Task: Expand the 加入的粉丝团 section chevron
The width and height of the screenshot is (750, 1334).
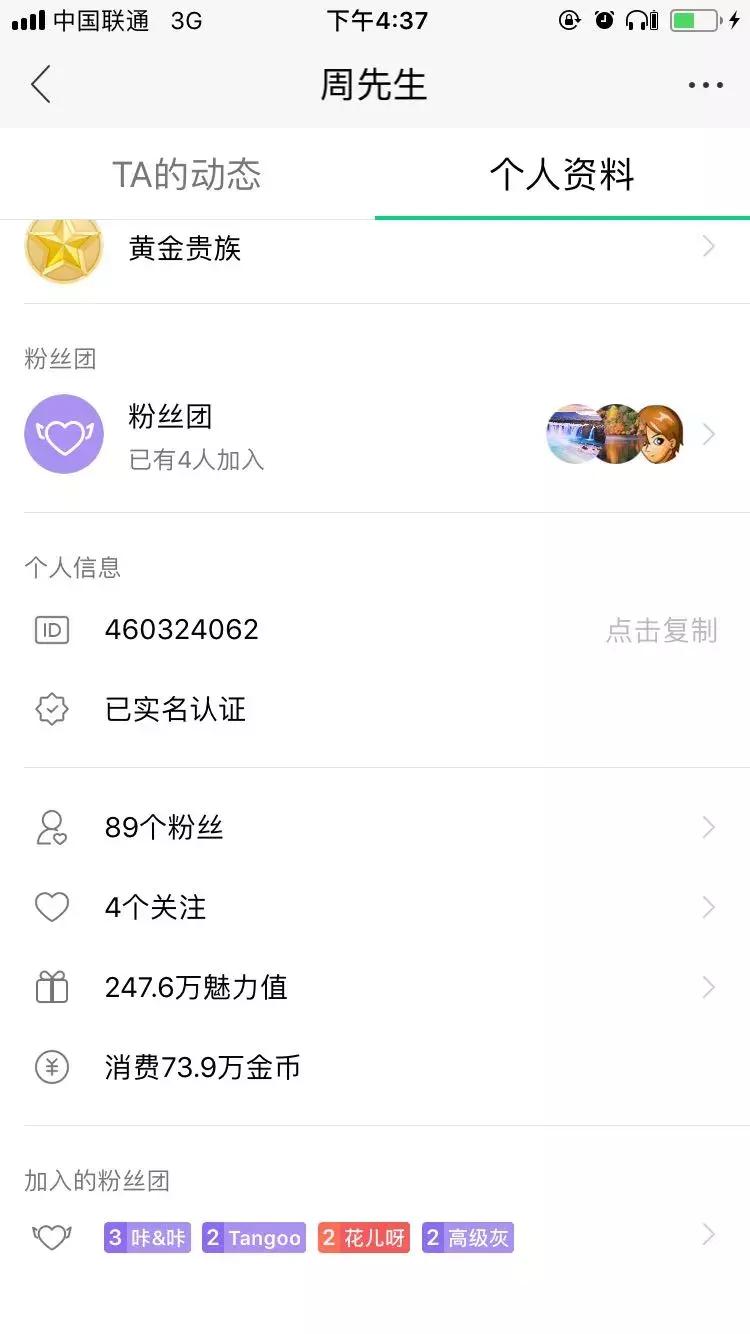Action: tap(708, 1237)
